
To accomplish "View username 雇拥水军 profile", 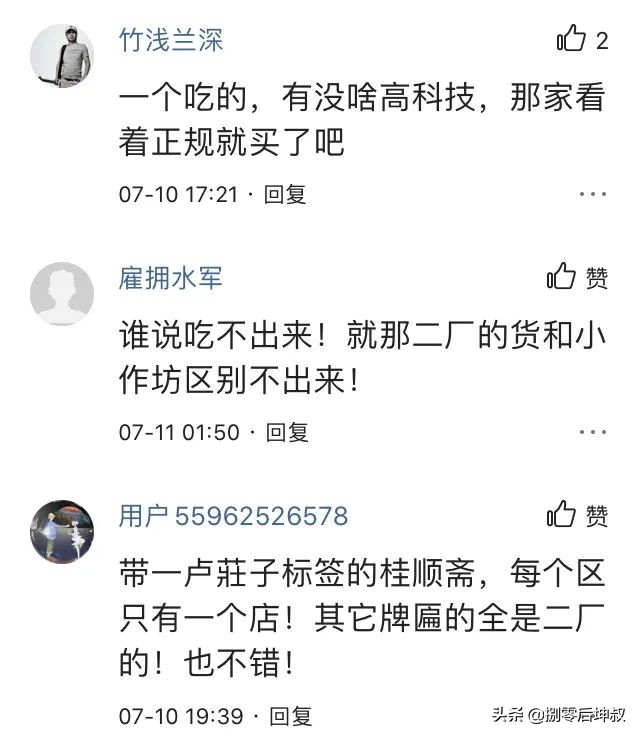I will [x=171, y=278].
